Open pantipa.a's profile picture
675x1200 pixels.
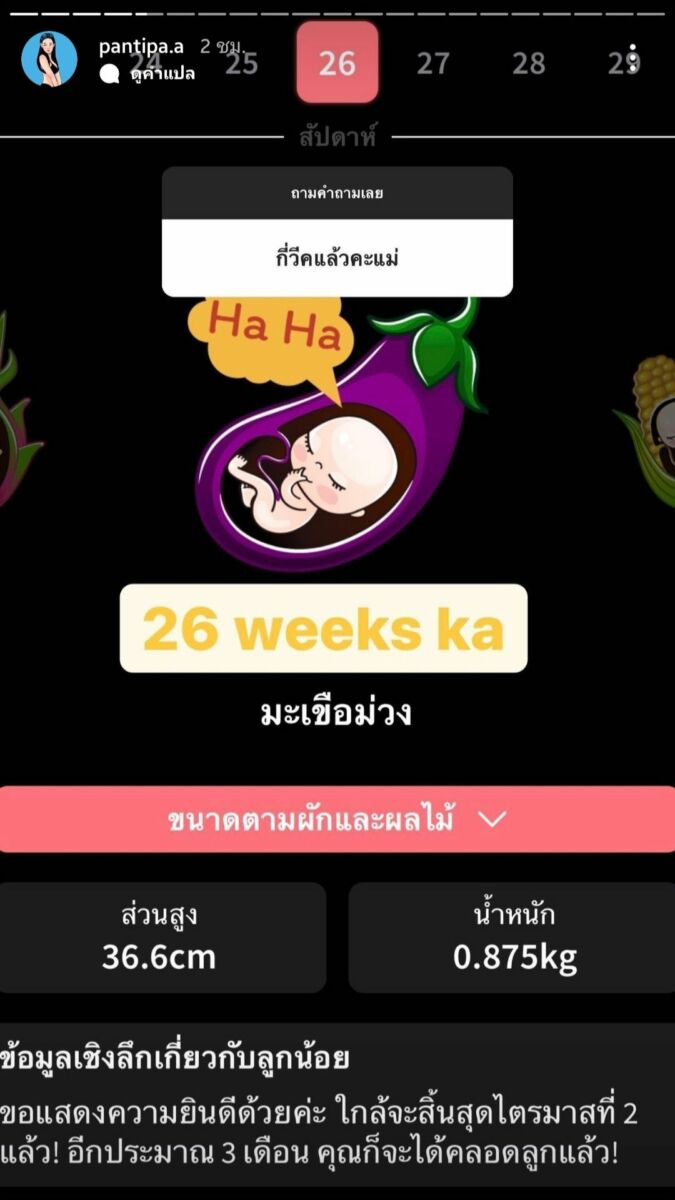pyautogui.click(x=49, y=58)
